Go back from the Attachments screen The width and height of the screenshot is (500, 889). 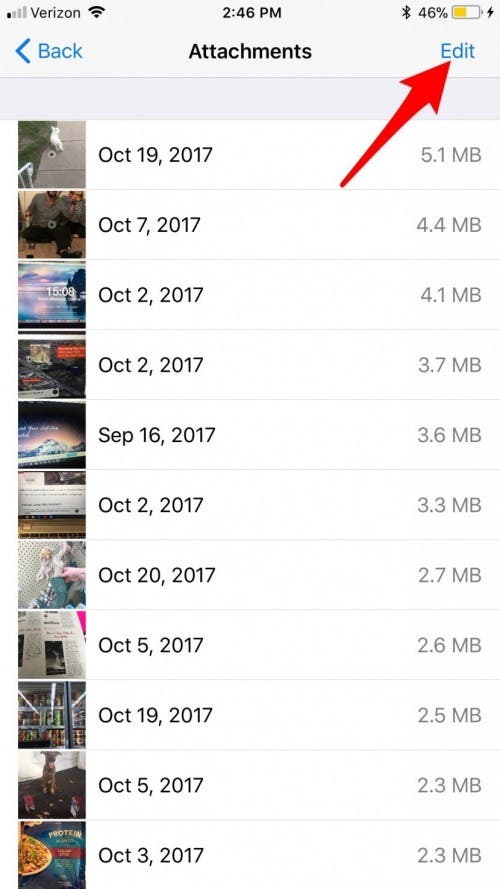(49, 51)
